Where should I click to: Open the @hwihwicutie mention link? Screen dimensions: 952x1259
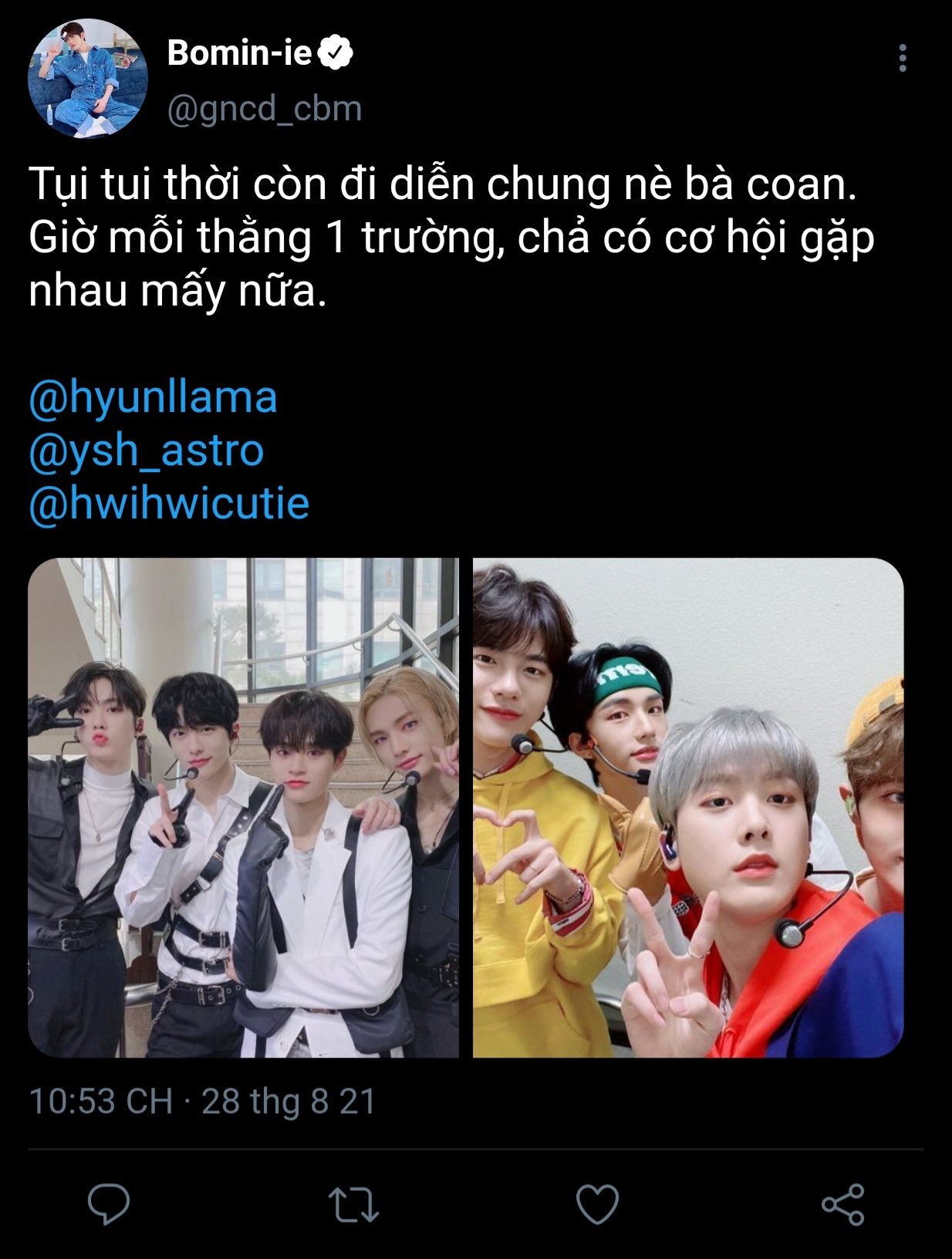click(x=169, y=504)
